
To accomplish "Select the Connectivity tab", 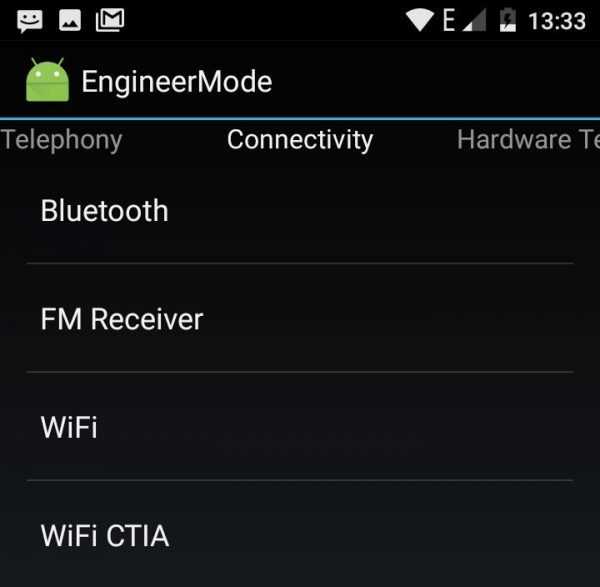I will pyautogui.click(x=300, y=140).
